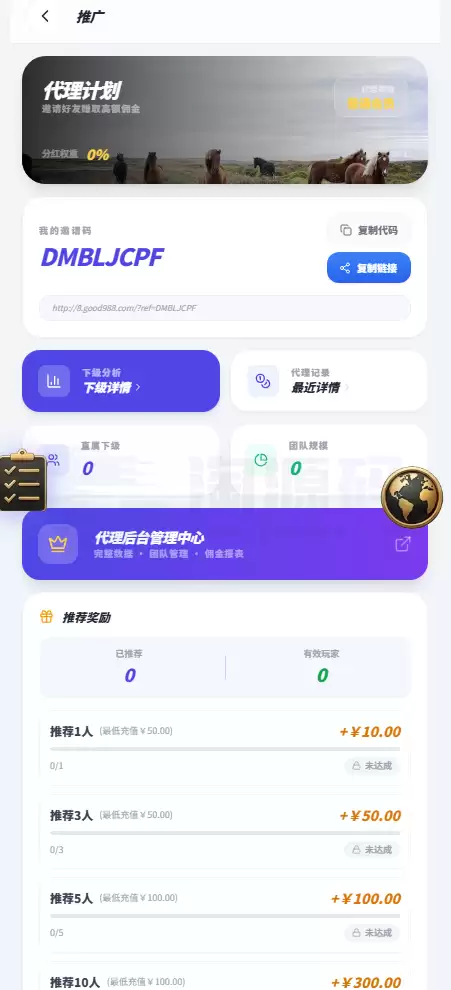This screenshot has height=990, width=451.
Task: Tap the referral link field
Action: 225,308
